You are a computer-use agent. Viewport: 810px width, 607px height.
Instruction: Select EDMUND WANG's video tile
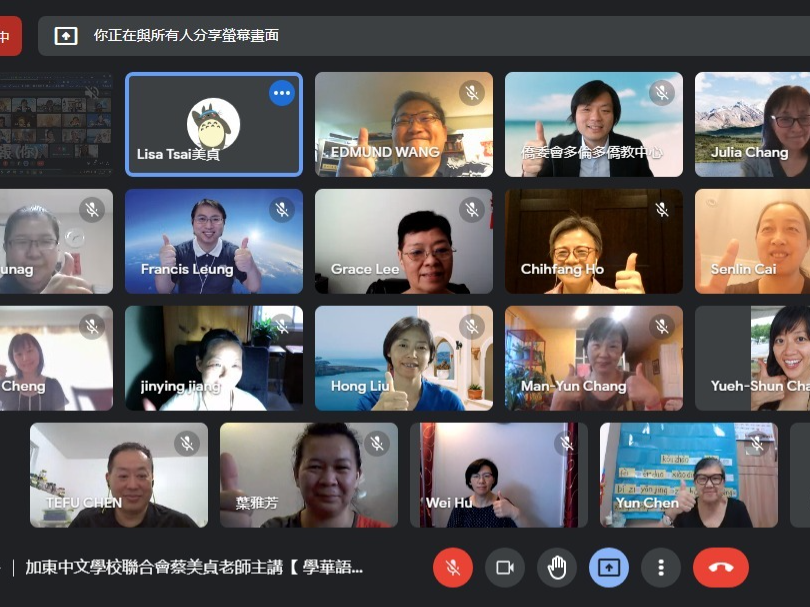[x=403, y=124]
